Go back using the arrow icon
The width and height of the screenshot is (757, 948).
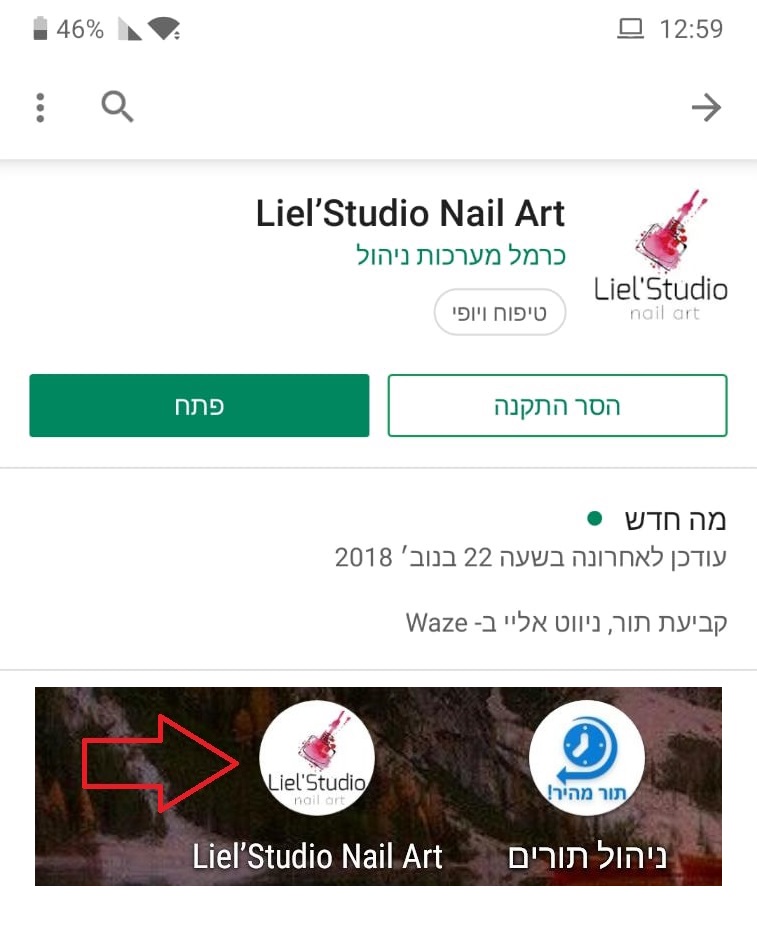click(706, 107)
